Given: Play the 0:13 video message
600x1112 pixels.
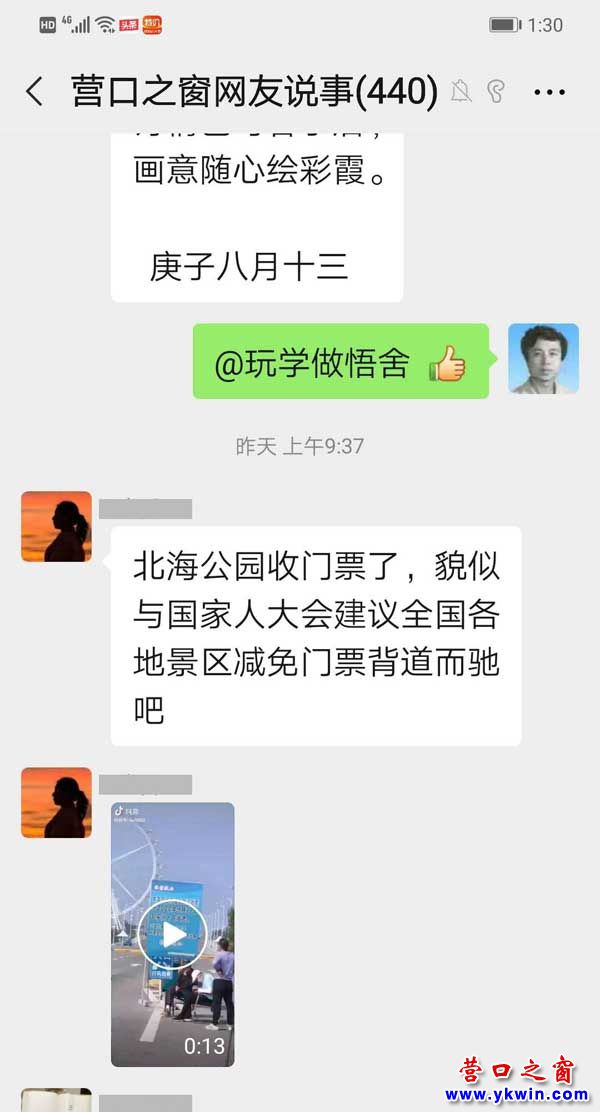Looking at the screenshot, I should click(172, 934).
